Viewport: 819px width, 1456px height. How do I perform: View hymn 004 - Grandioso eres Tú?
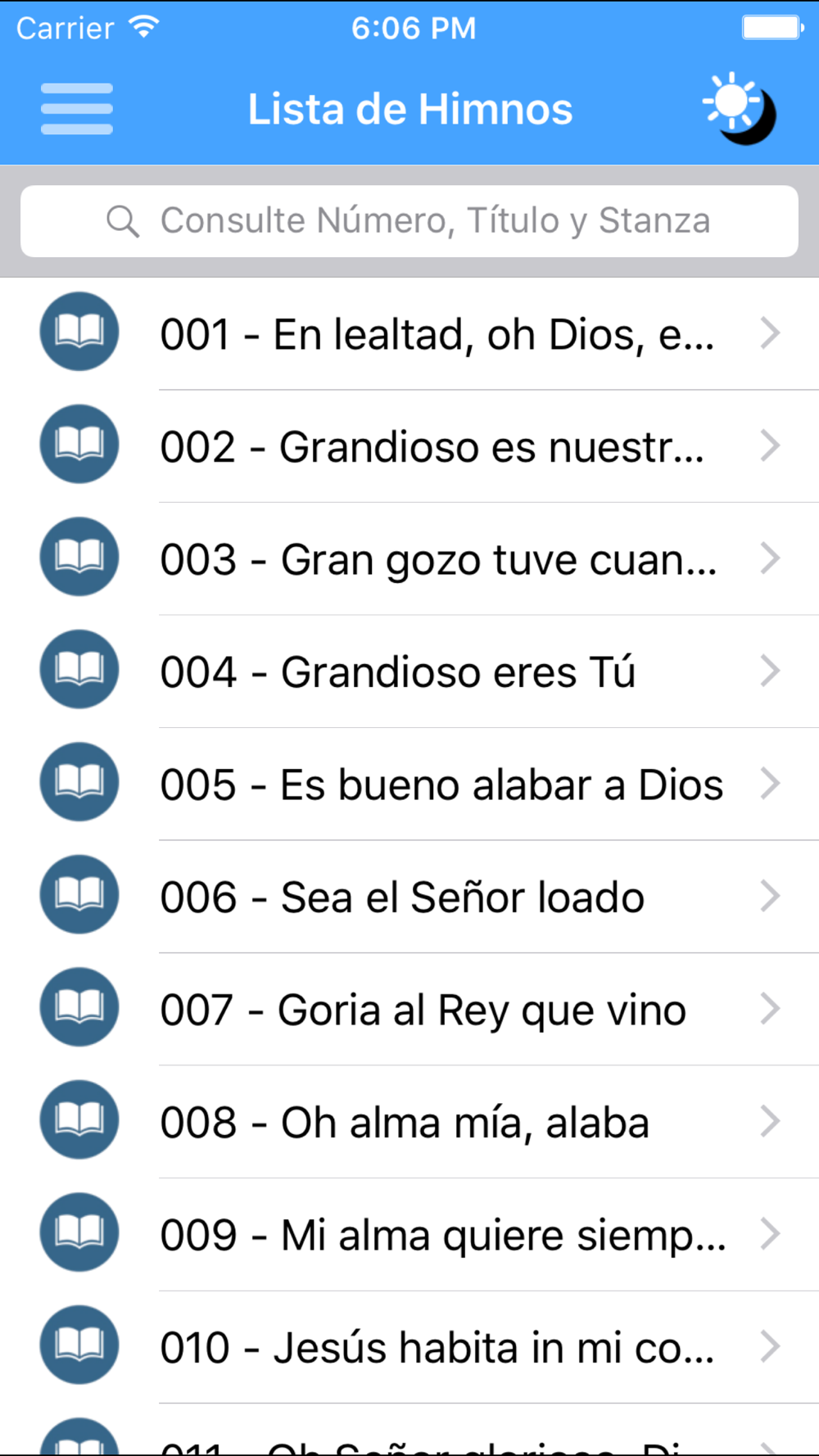click(x=409, y=671)
